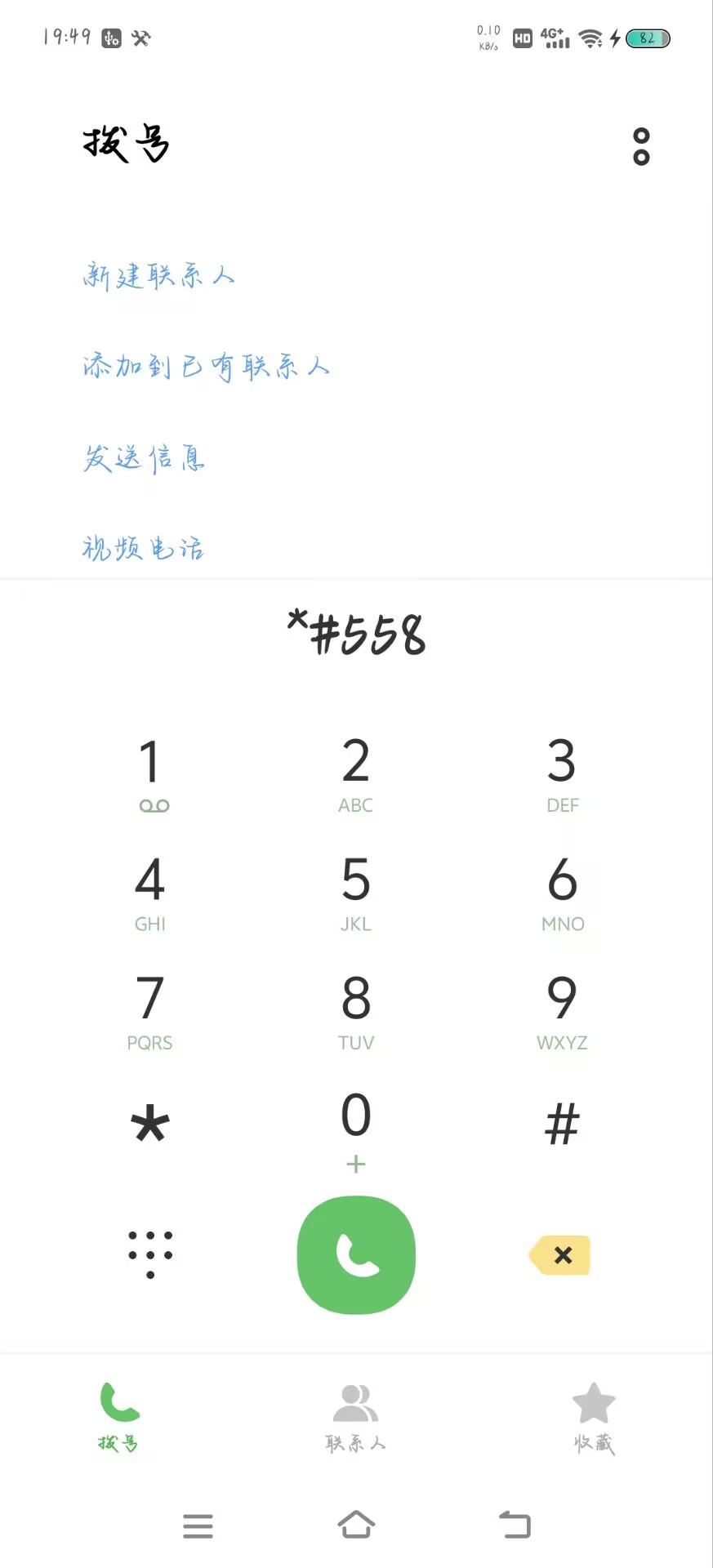Go to the system home screen
Viewport: 713px width, 1568px height.
(x=356, y=1525)
